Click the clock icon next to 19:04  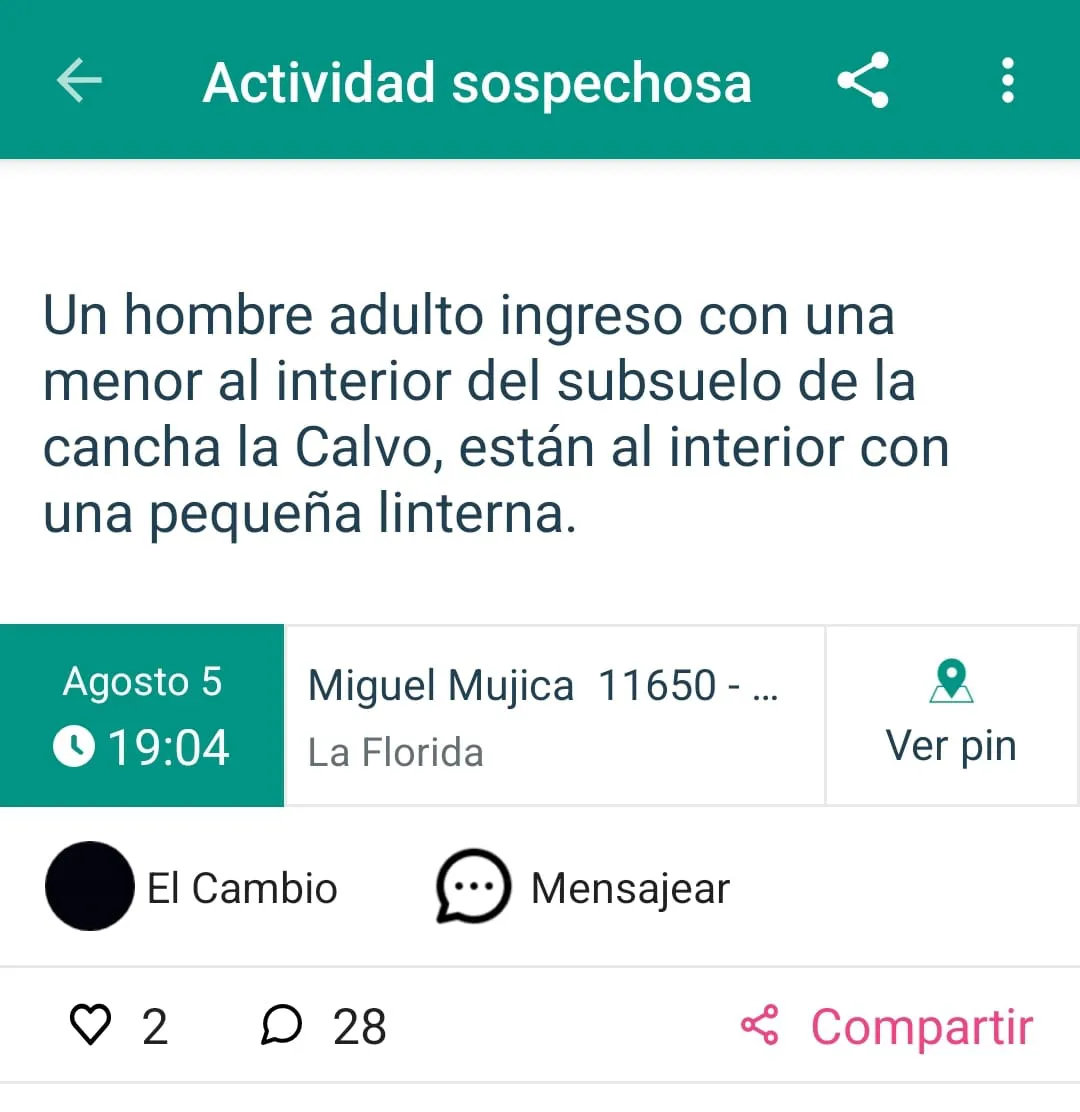(74, 746)
